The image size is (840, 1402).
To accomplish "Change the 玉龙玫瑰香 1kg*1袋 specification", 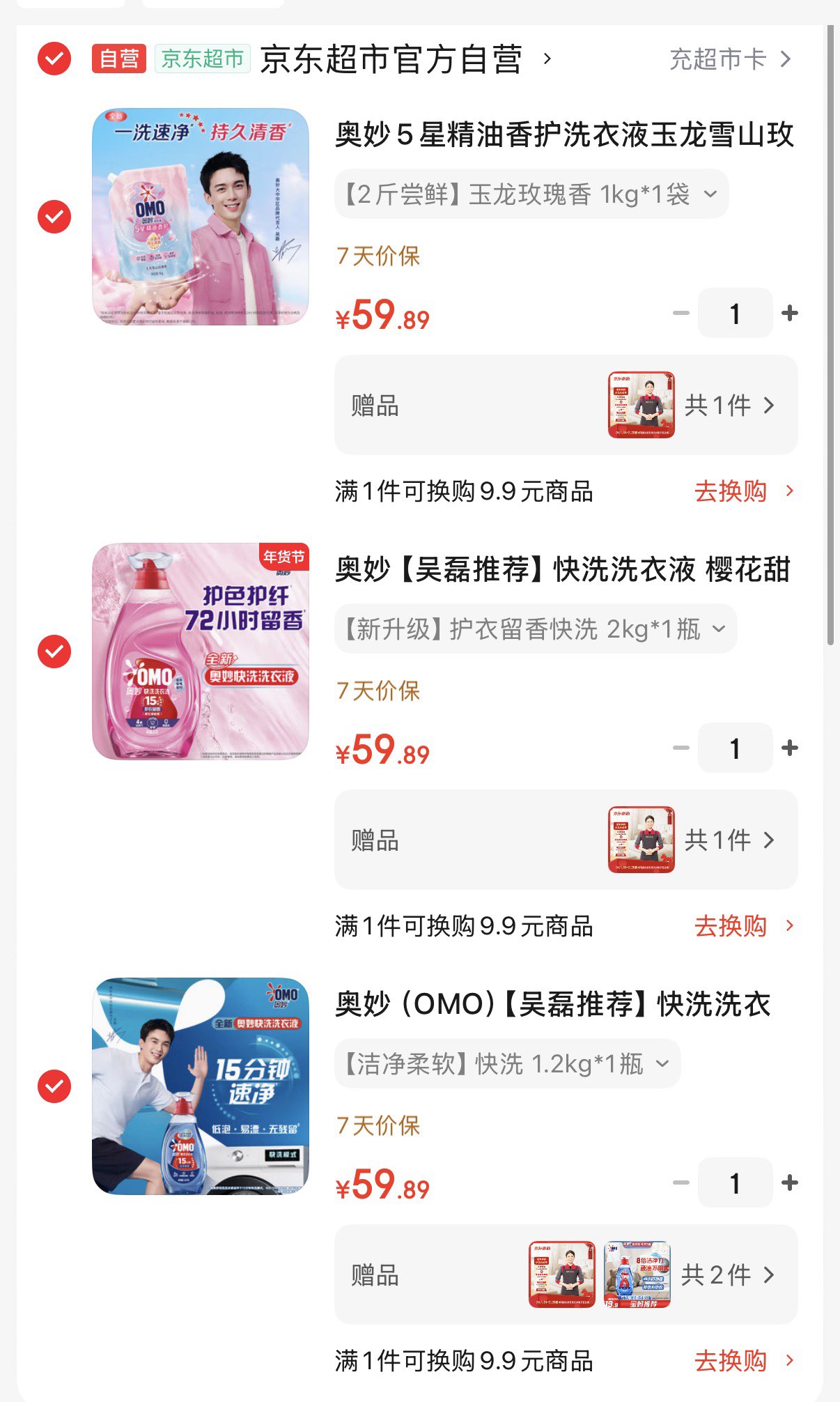I will [x=531, y=194].
